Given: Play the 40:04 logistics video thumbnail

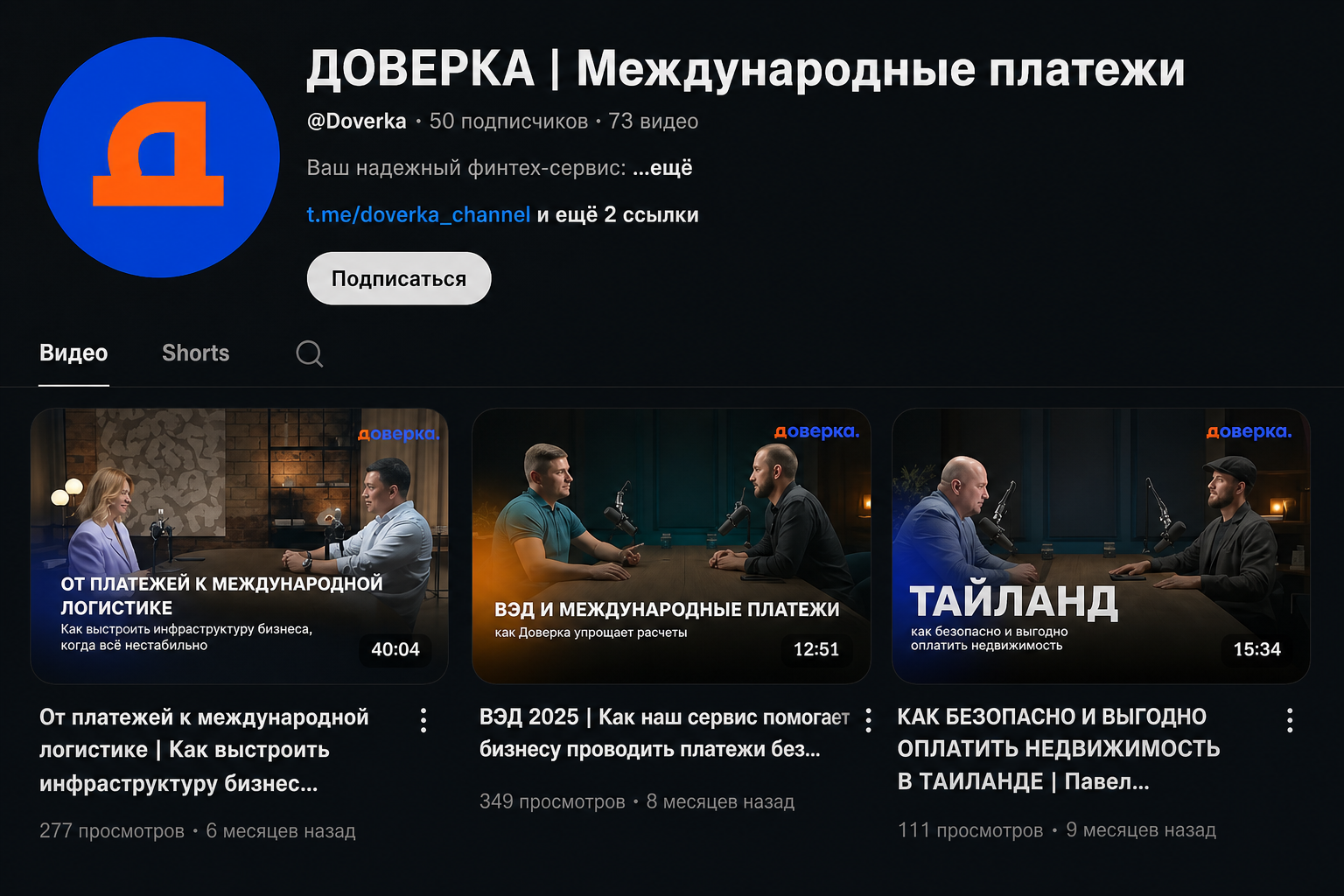Looking at the screenshot, I should pos(239,545).
